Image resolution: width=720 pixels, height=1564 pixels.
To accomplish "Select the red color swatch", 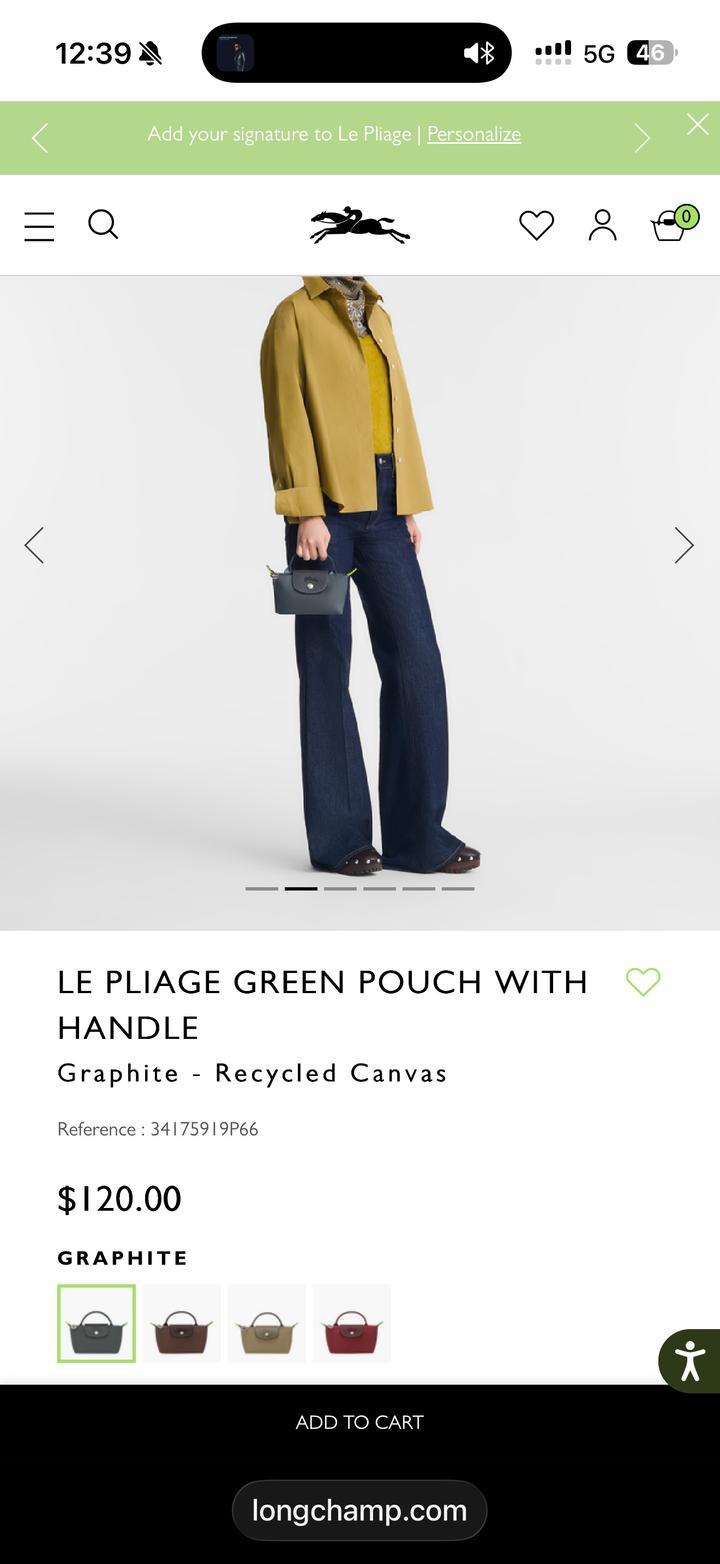I will click(351, 1323).
